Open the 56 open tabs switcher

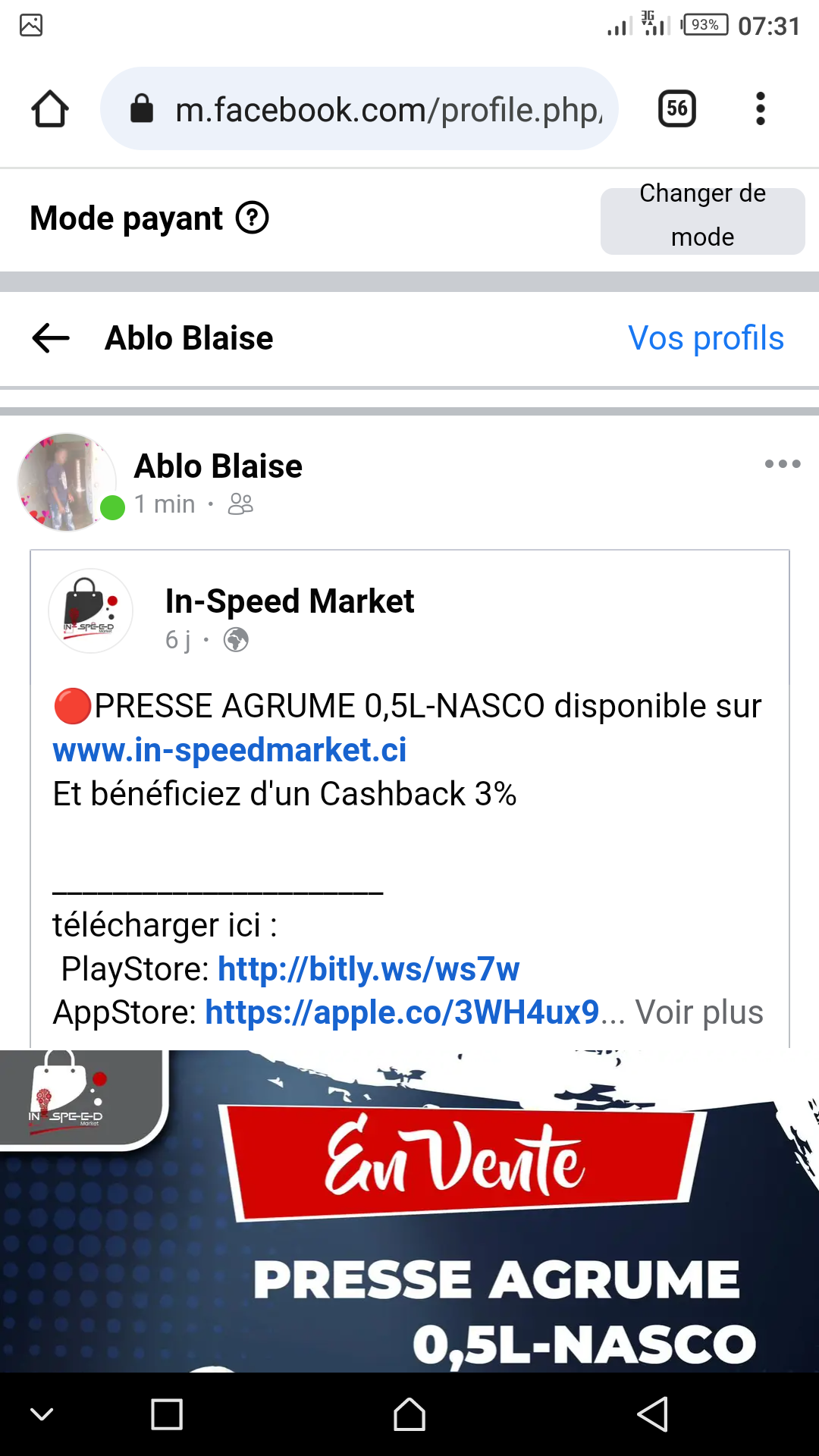676,109
